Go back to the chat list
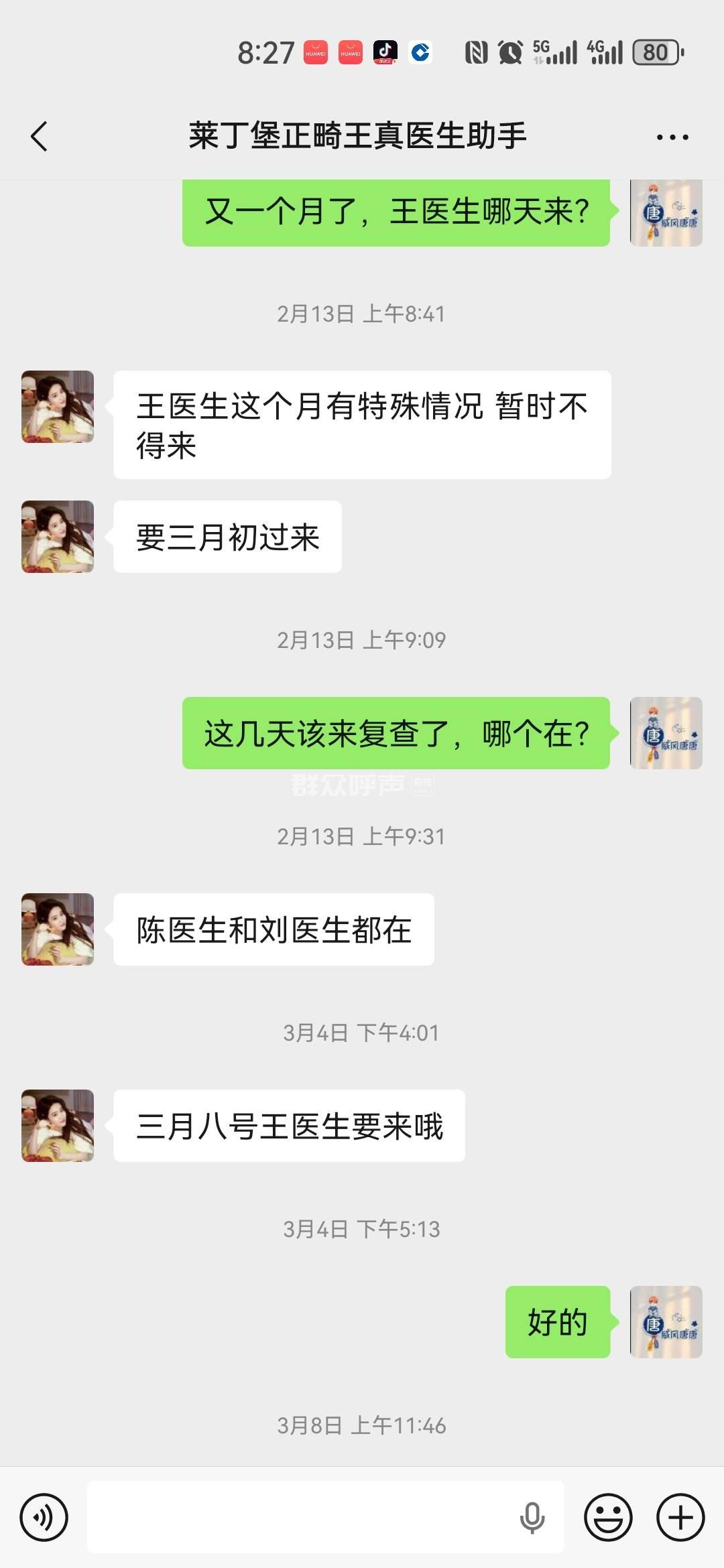The height and width of the screenshot is (1568, 724). (40, 137)
